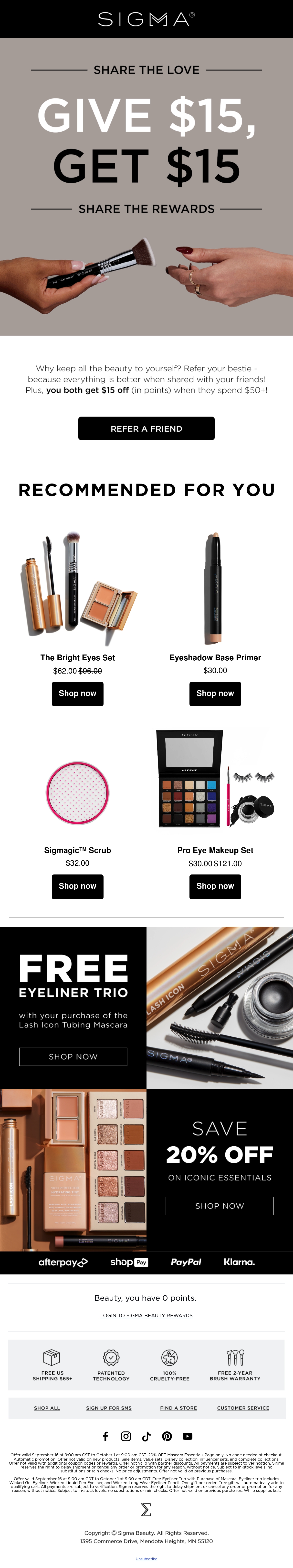Visit Sigma's Pinterest page
293x1568 pixels.
point(167,1437)
